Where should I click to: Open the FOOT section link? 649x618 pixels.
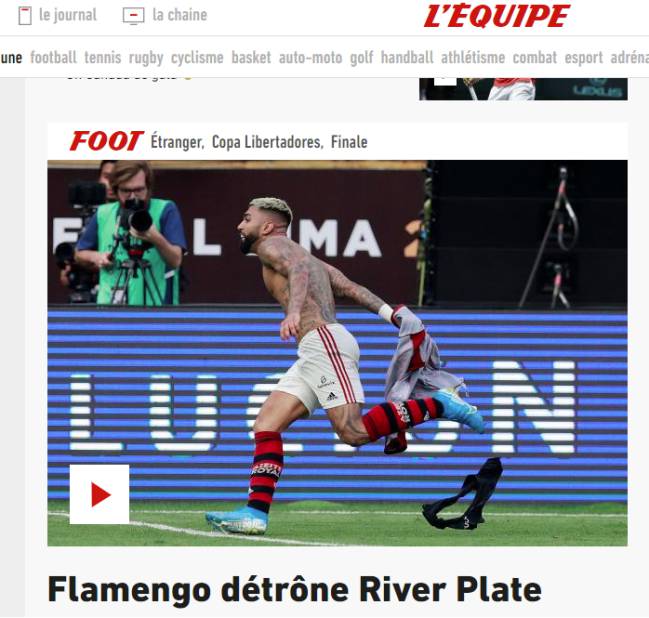coord(106,141)
